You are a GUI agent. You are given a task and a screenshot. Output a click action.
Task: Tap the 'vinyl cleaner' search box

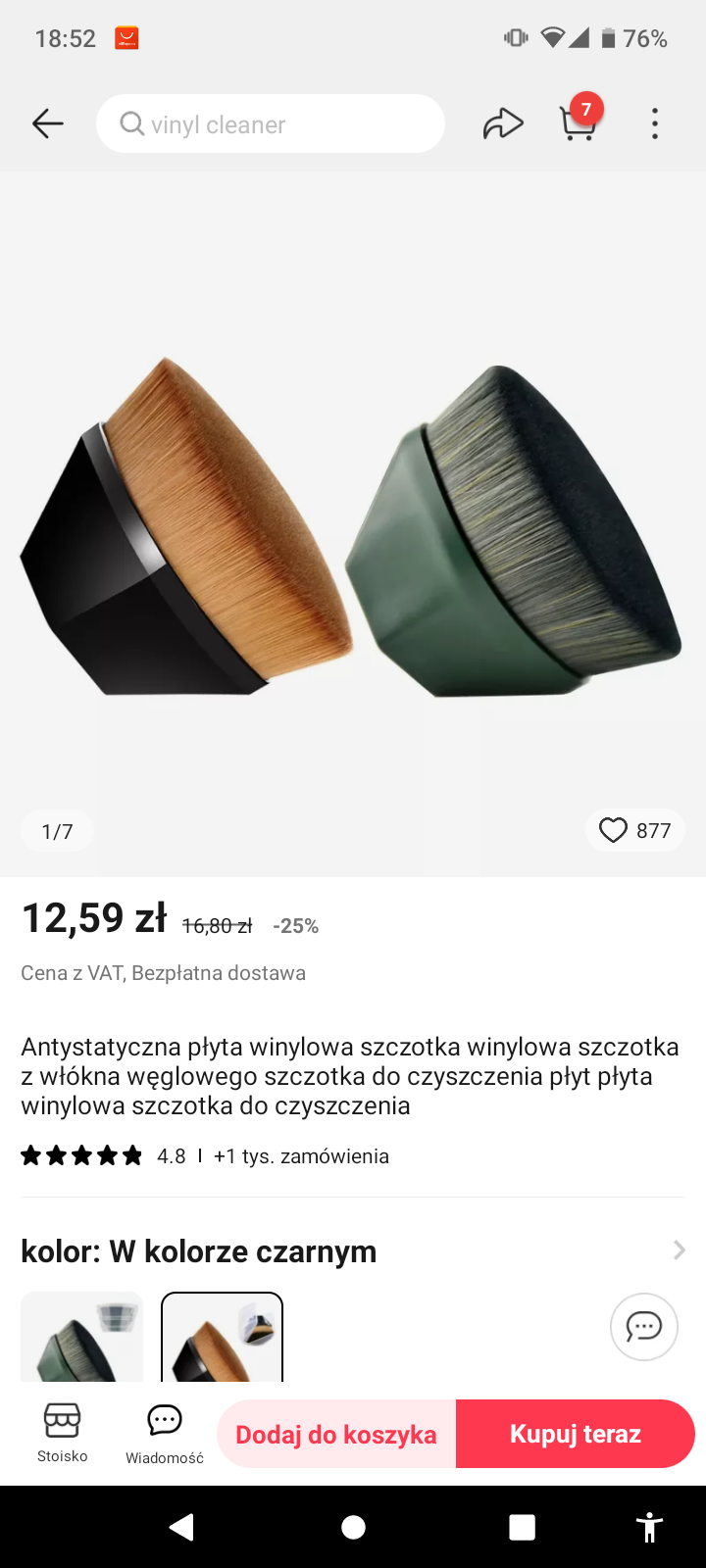(271, 123)
